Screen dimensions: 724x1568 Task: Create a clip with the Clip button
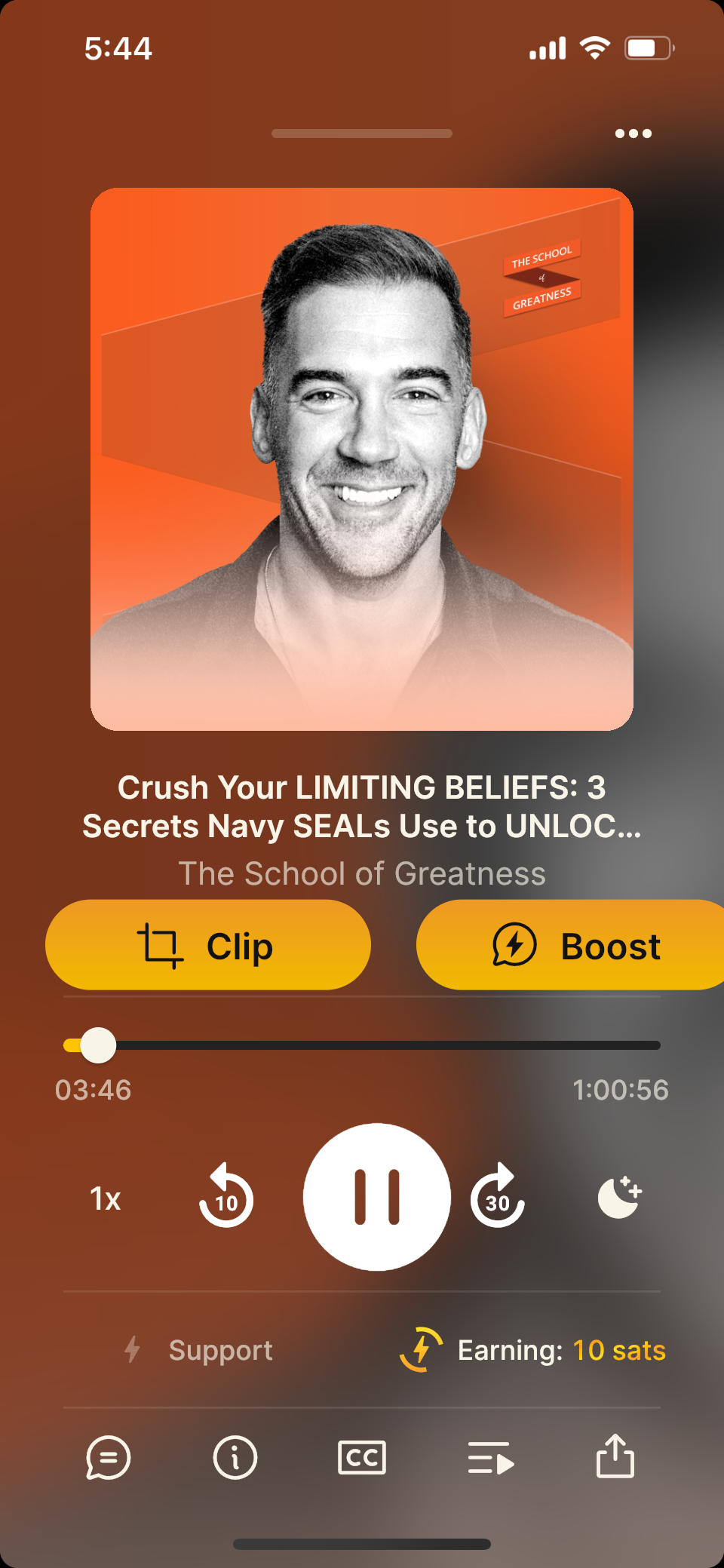[208, 945]
